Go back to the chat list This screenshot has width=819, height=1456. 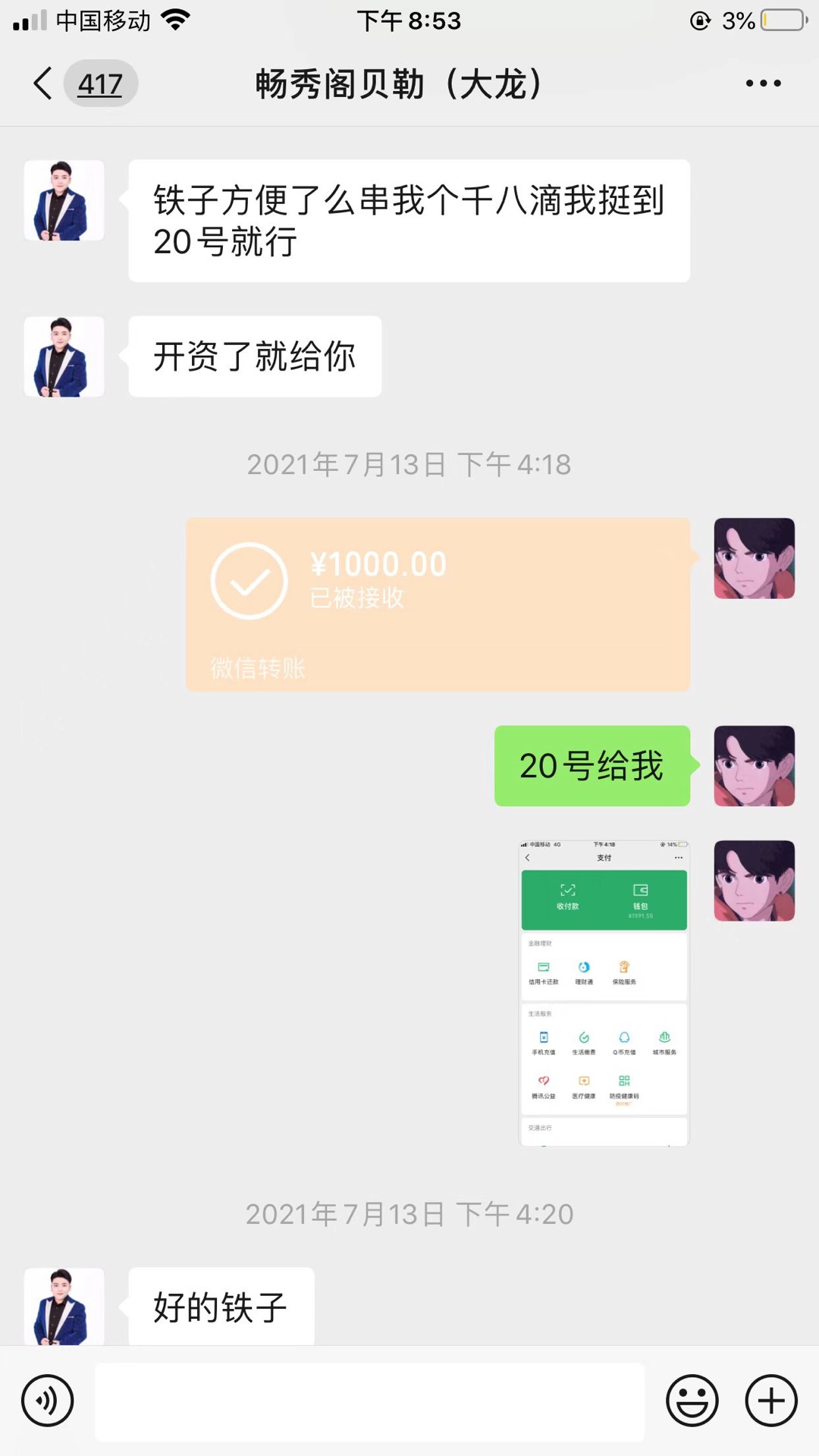(x=44, y=83)
